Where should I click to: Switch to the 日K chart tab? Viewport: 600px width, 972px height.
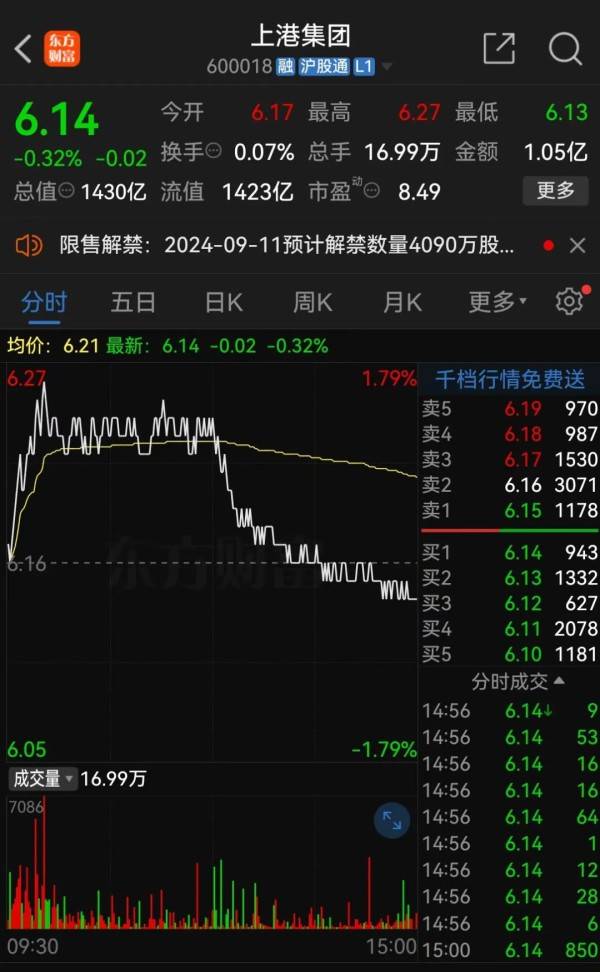tap(224, 303)
